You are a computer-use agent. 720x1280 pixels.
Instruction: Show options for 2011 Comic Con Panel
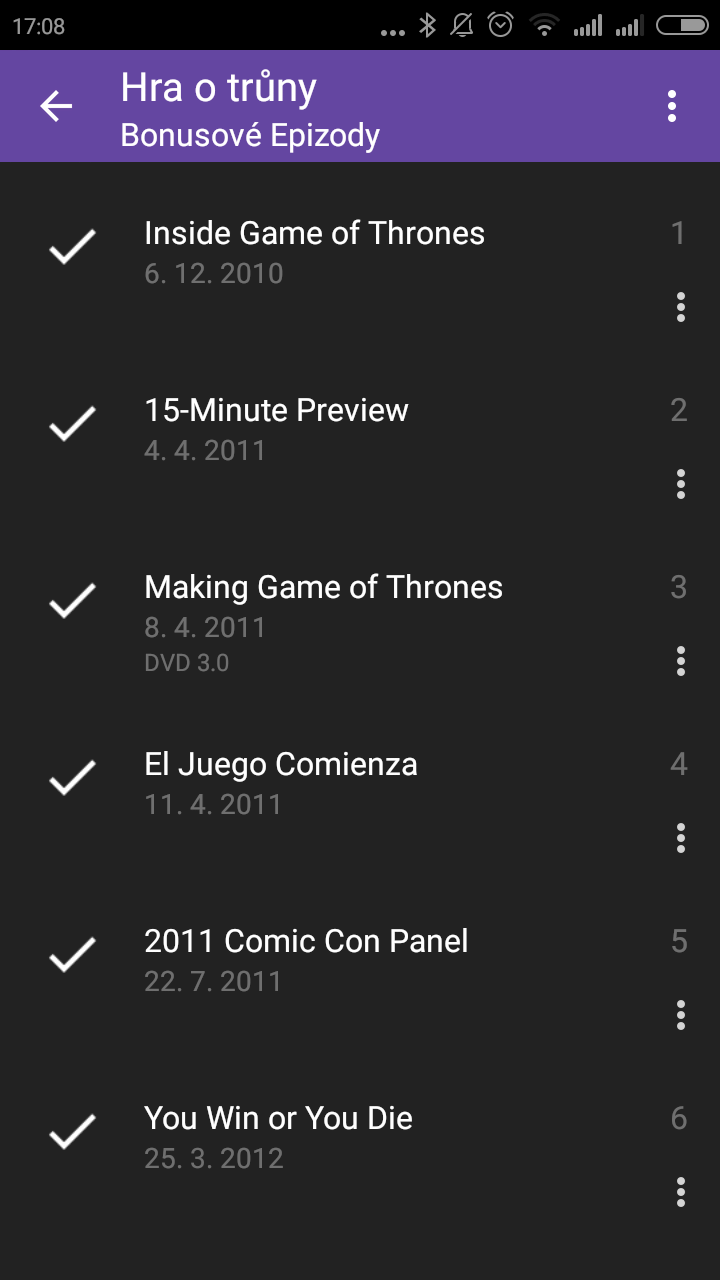(x=681, y=1015)
